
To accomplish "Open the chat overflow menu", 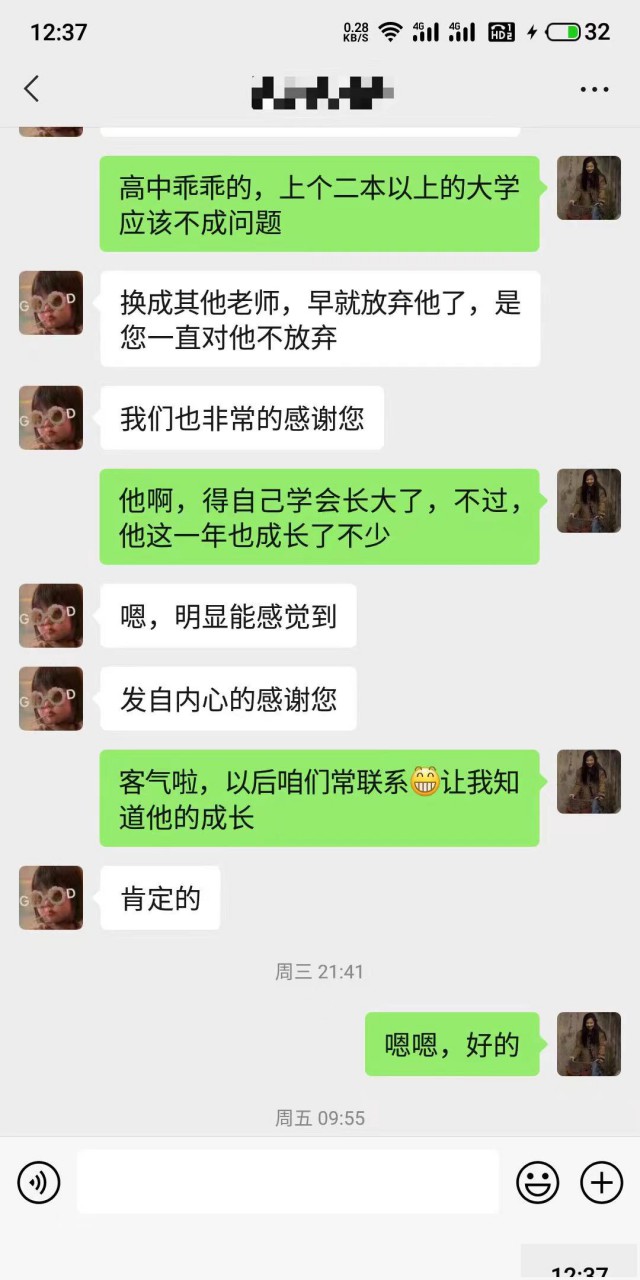I will (594, 90).
